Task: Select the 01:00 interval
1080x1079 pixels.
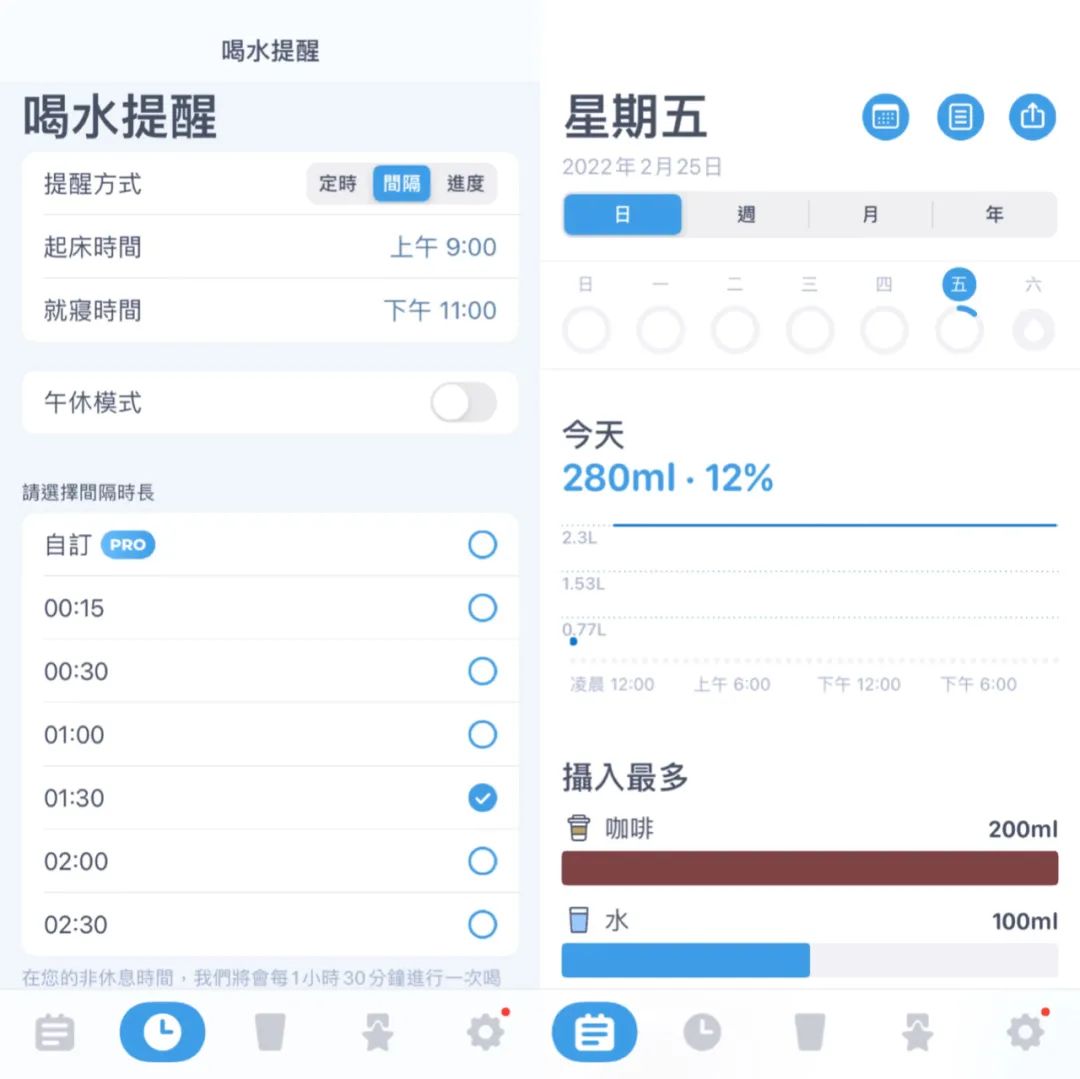Action: (482, 735)
